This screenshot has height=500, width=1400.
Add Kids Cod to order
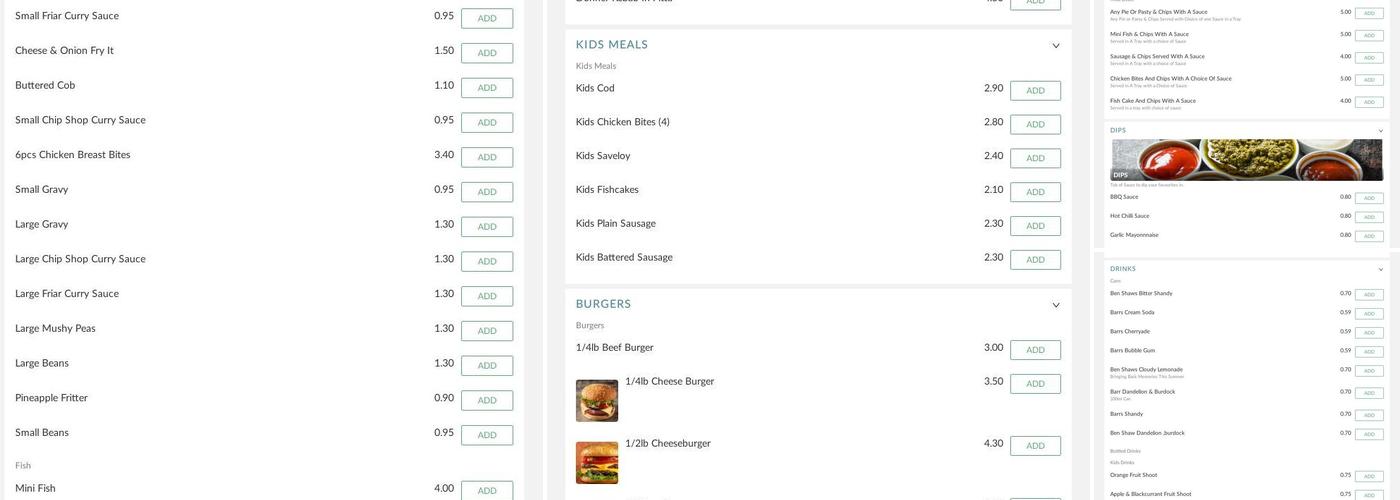[1035, 91]
